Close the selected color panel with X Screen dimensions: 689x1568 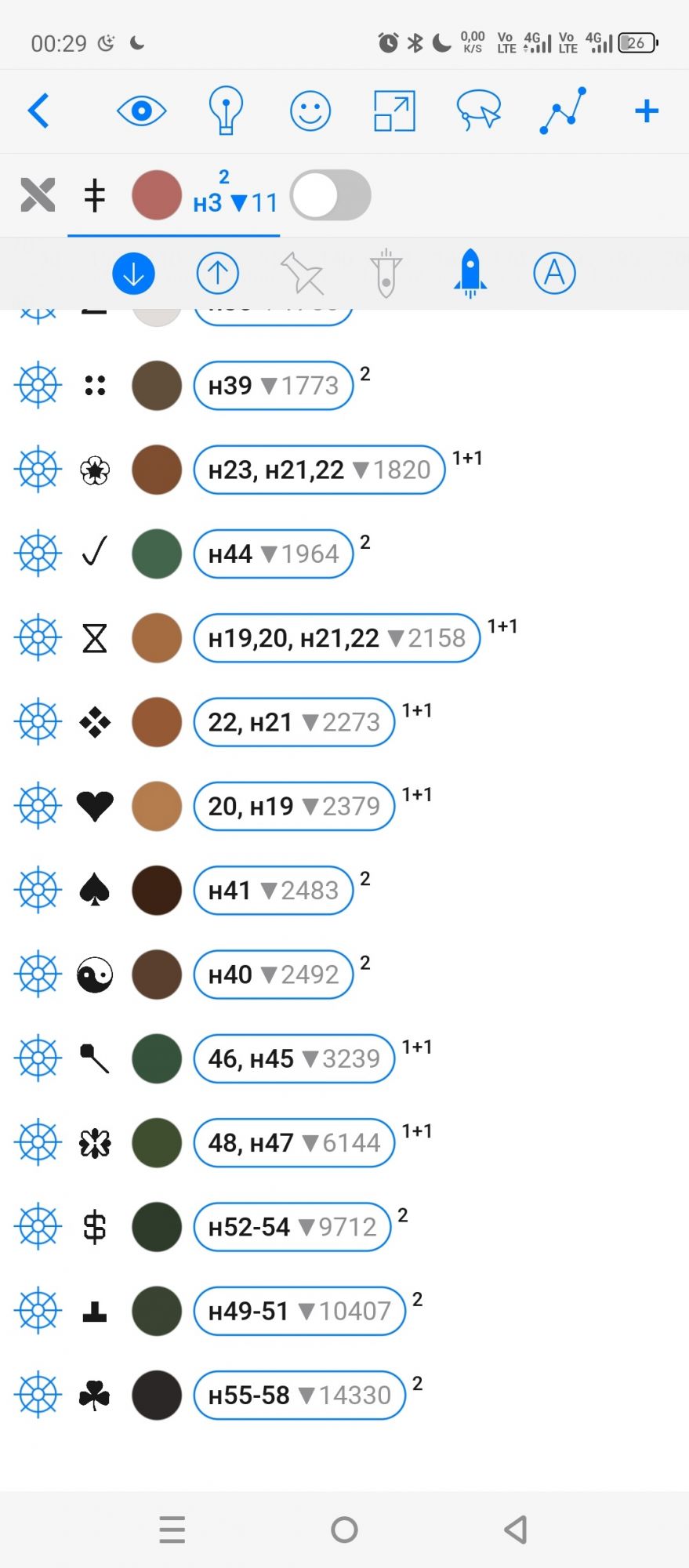[x=38, y=195]
